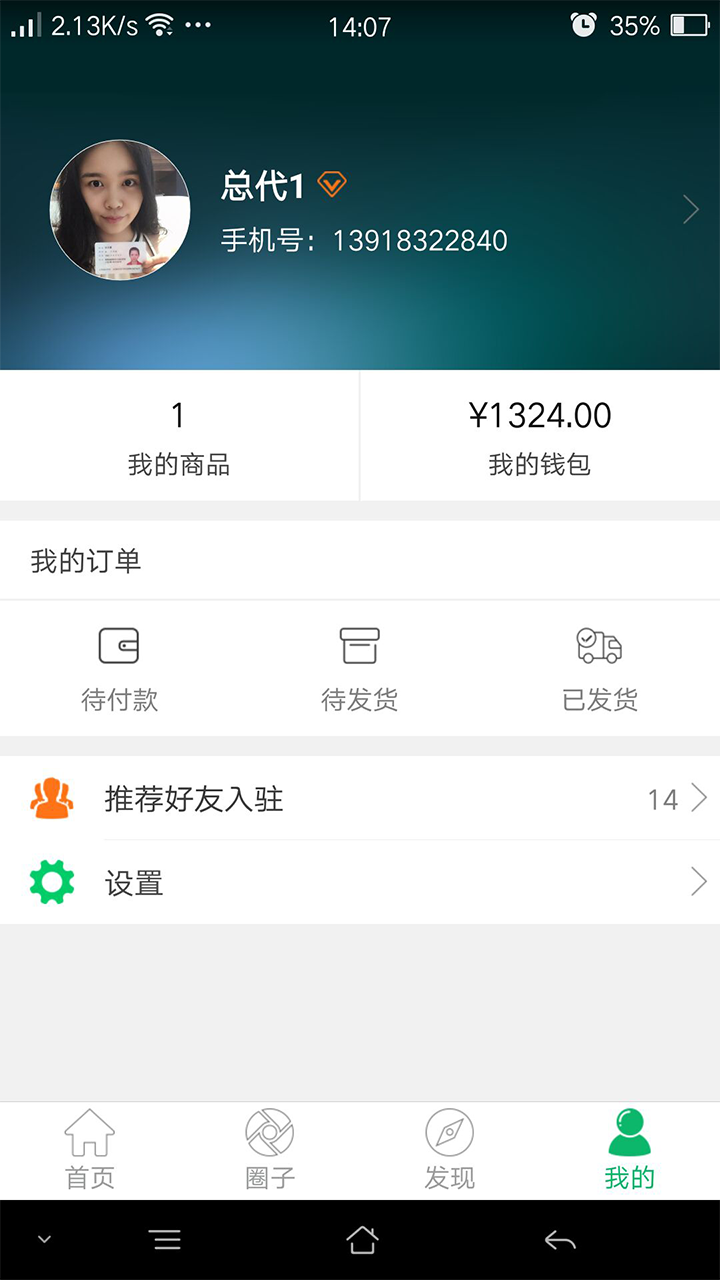Open 我的钱包 wallet balance
Image resolution: width=720 pixels, height=1280 pixels.
[540, 436]
